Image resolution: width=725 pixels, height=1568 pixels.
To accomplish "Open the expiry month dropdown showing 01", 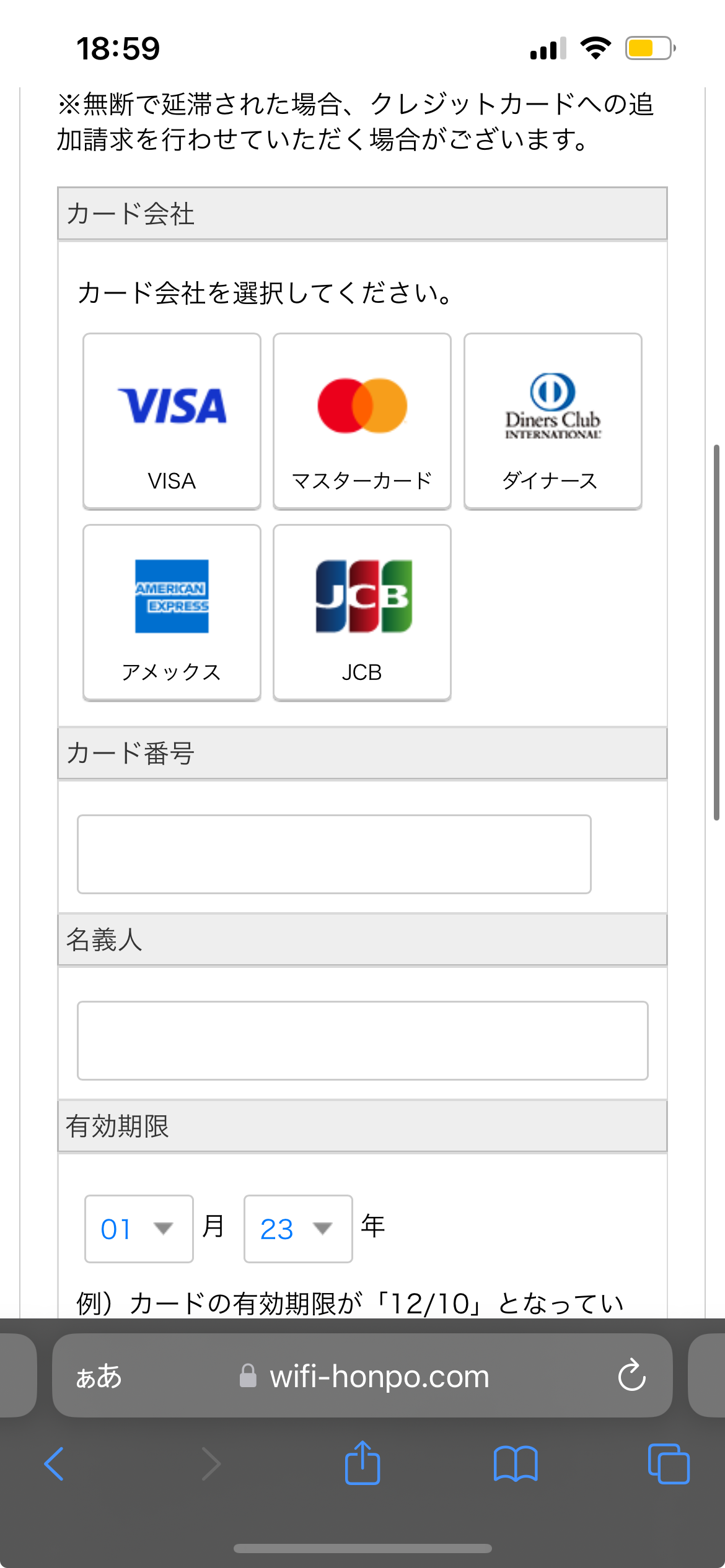I will click(139, 1229).
